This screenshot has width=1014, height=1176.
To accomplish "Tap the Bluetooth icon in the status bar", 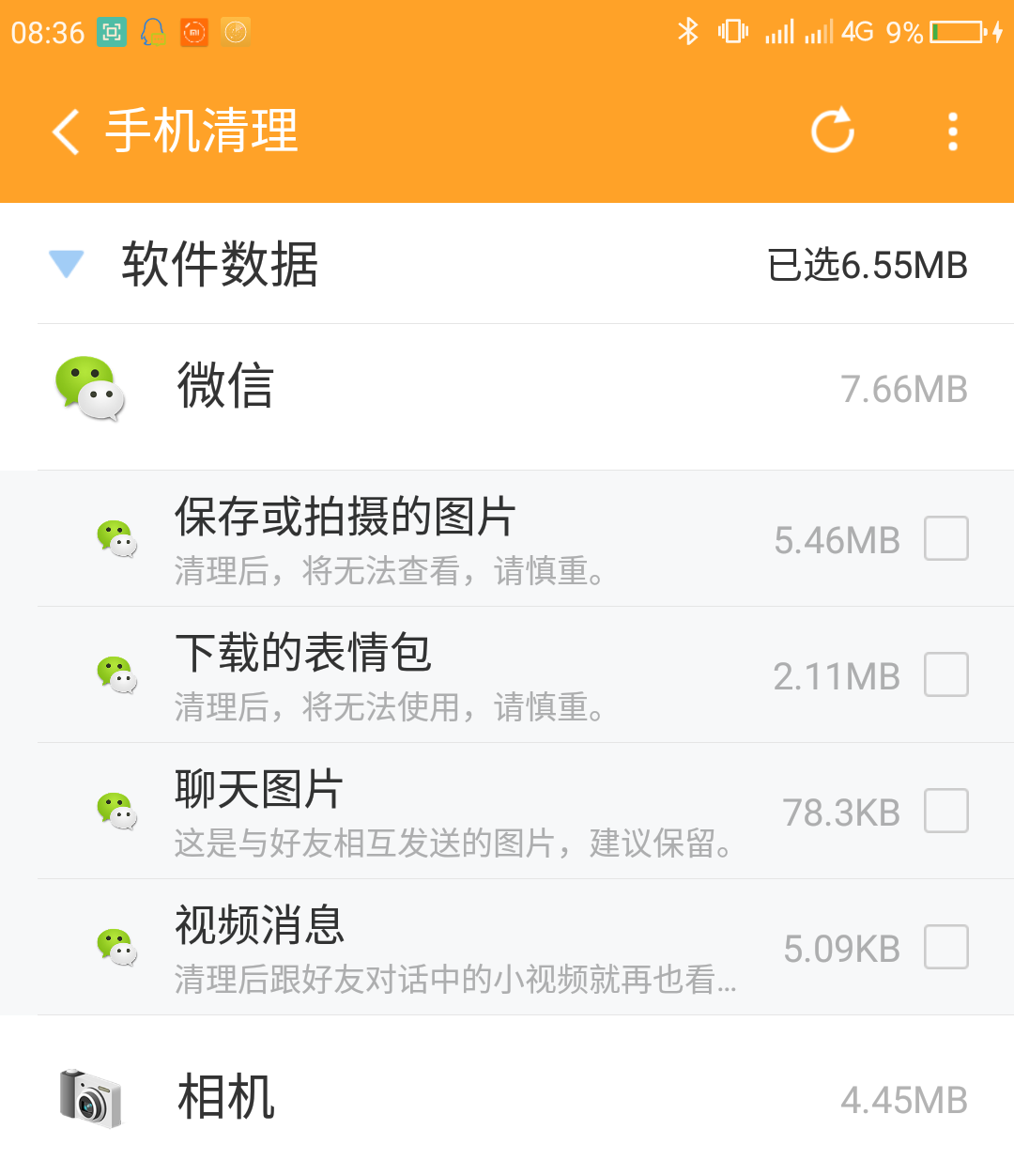I will (688, 31).
